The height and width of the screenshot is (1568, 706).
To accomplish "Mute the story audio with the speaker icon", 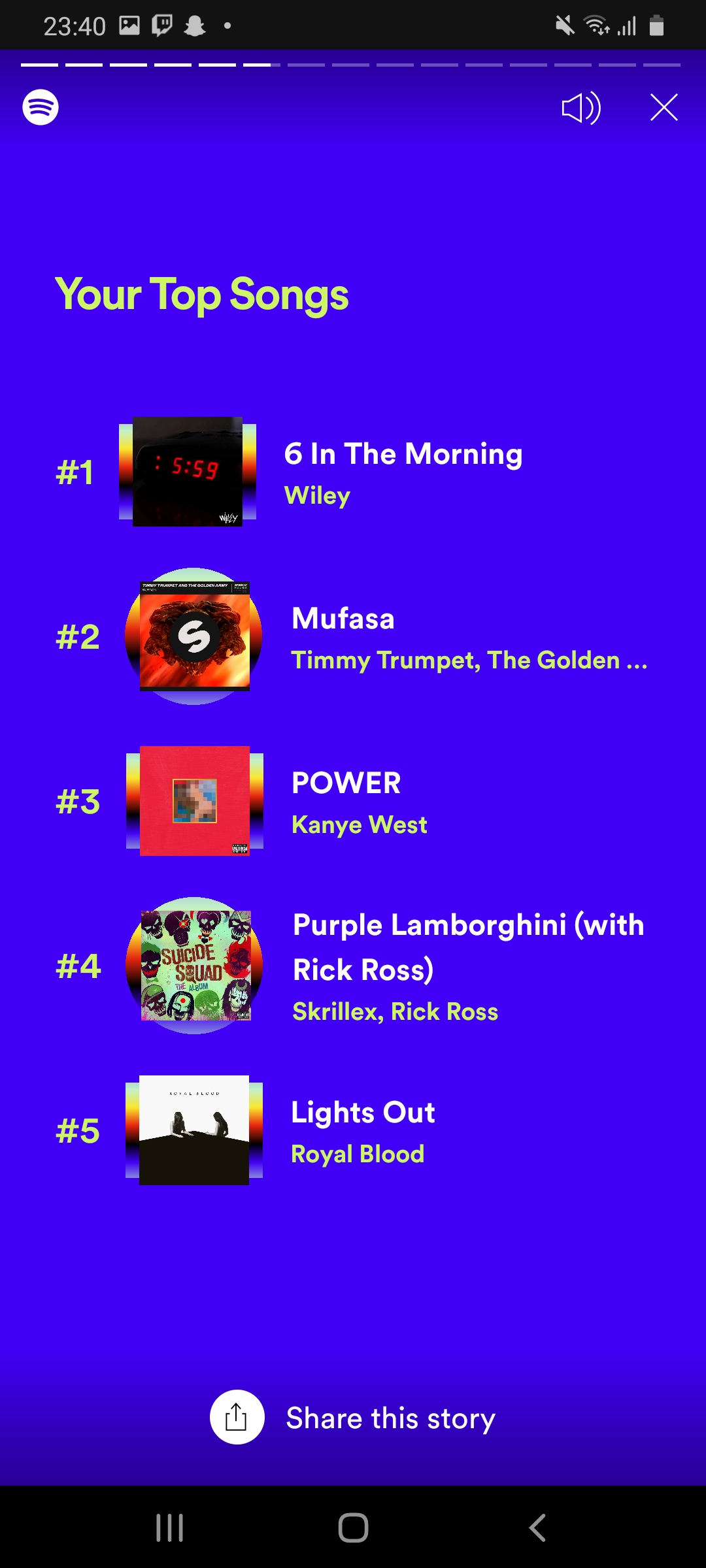I will click(581, 108).
